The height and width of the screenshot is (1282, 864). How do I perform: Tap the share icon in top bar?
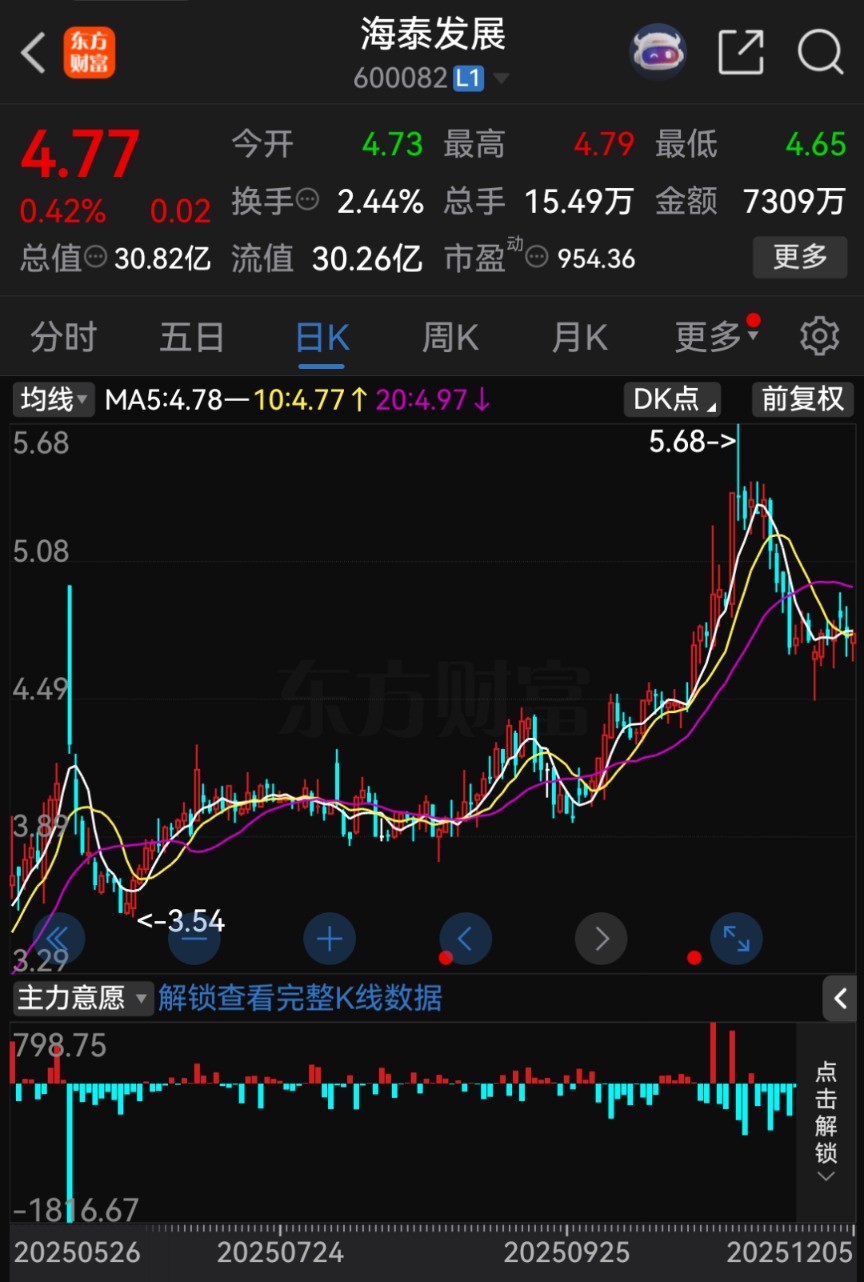tap(741, 52)
